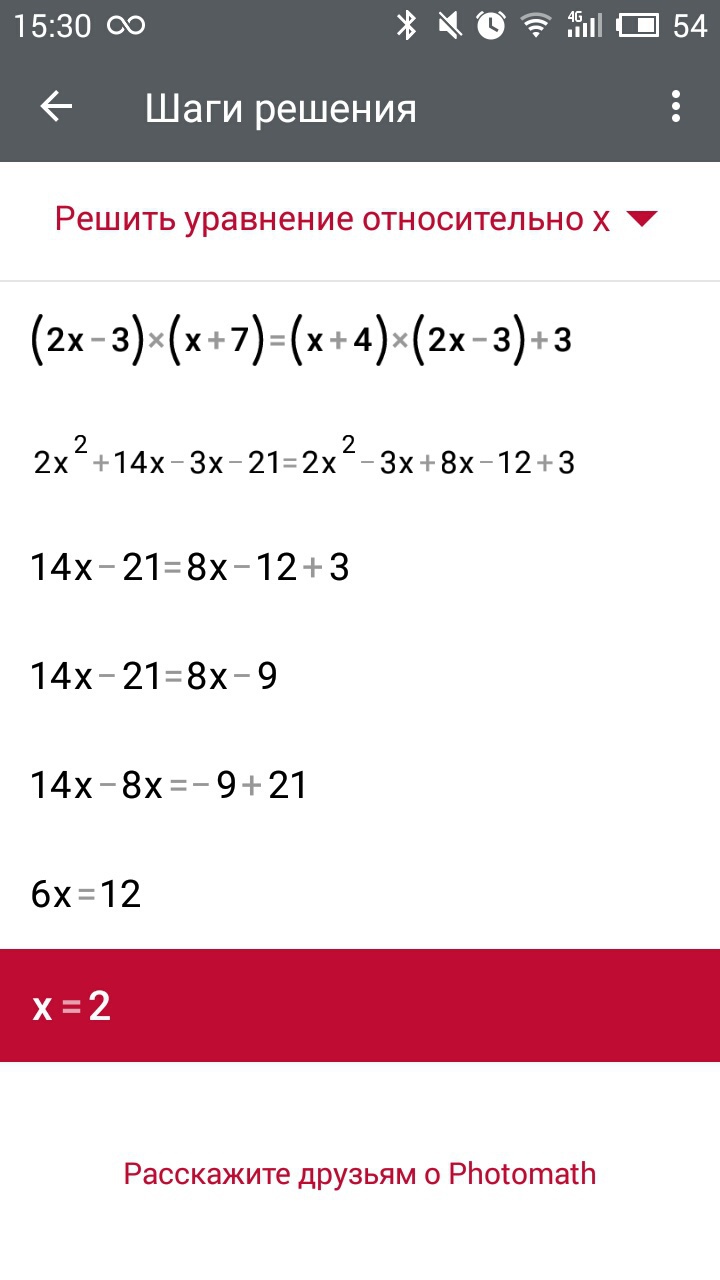
Task: Open the 'Расскажите друзьям о Photomath' link
Action: click(360, 1173)
